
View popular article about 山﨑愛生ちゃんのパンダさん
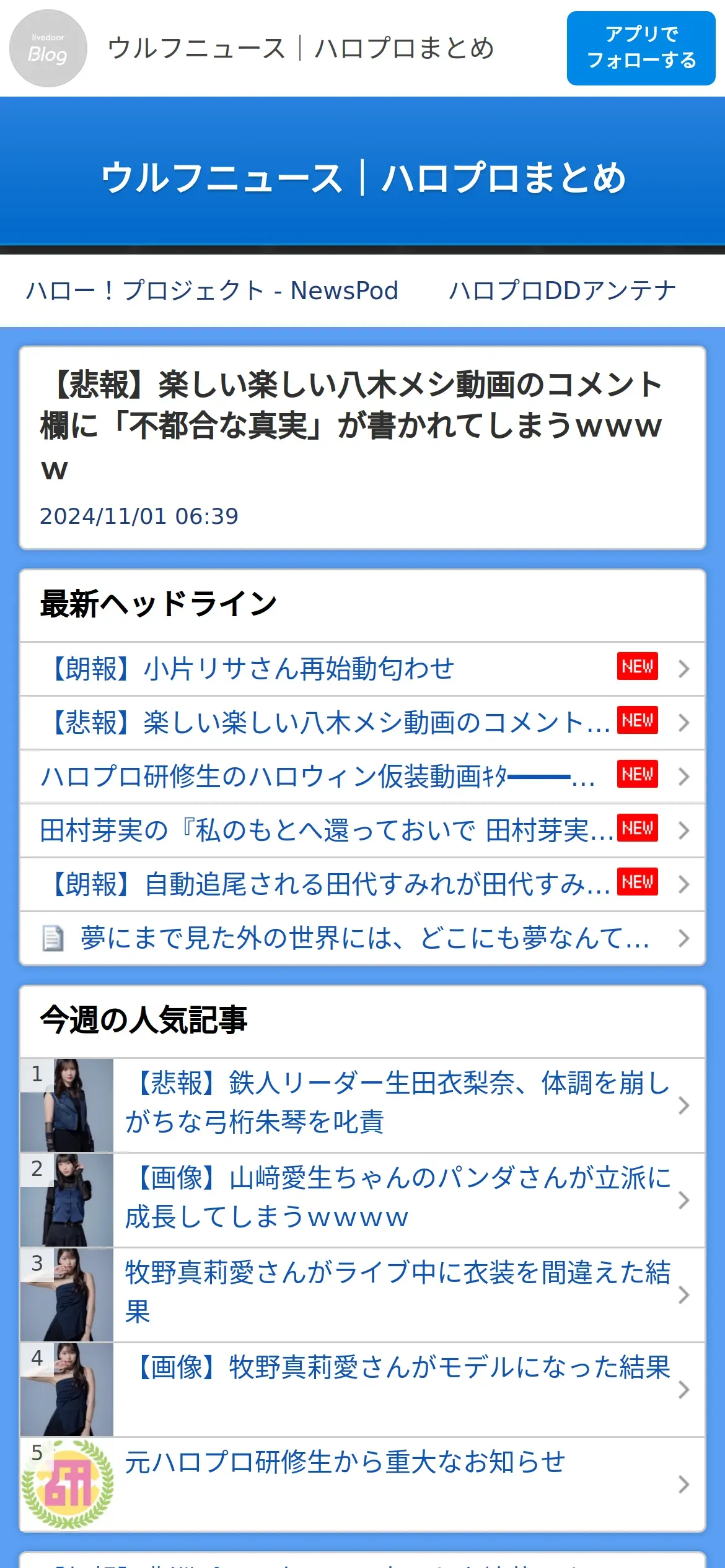[x=362, y=1200]
